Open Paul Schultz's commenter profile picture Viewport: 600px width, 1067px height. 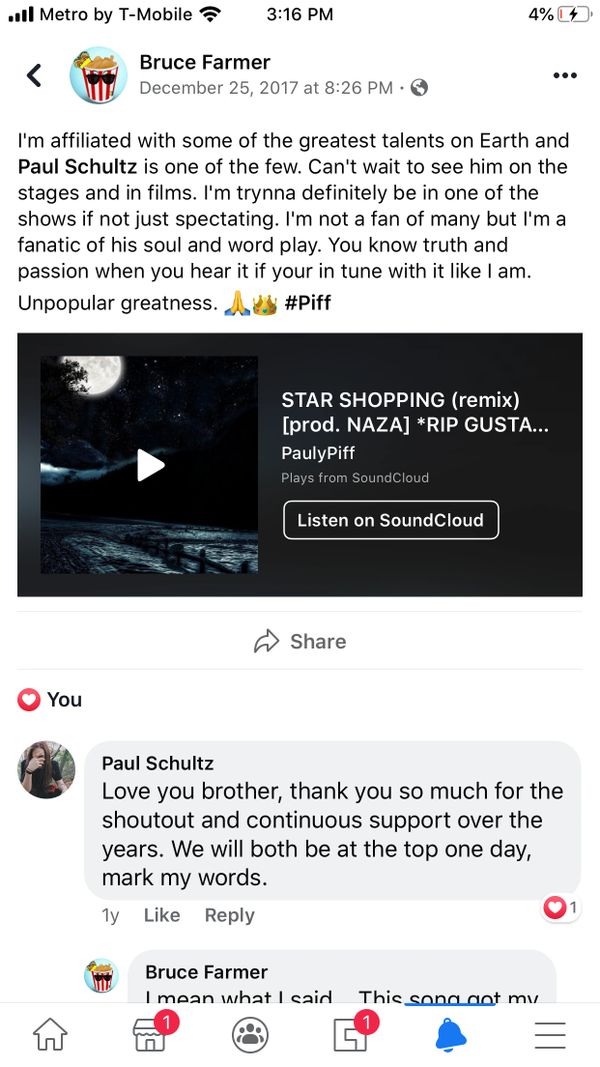point(47,770)
